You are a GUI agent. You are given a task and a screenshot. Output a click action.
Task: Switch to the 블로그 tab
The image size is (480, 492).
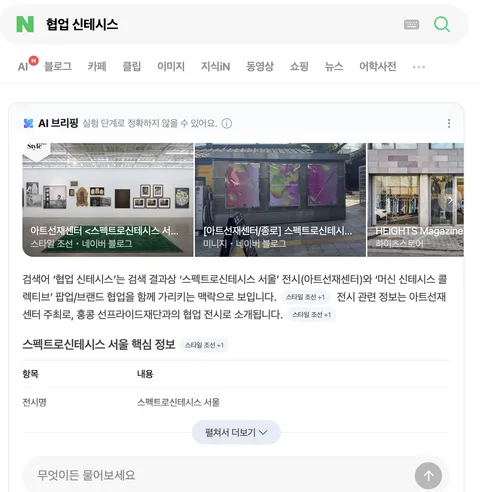(58, 66)
